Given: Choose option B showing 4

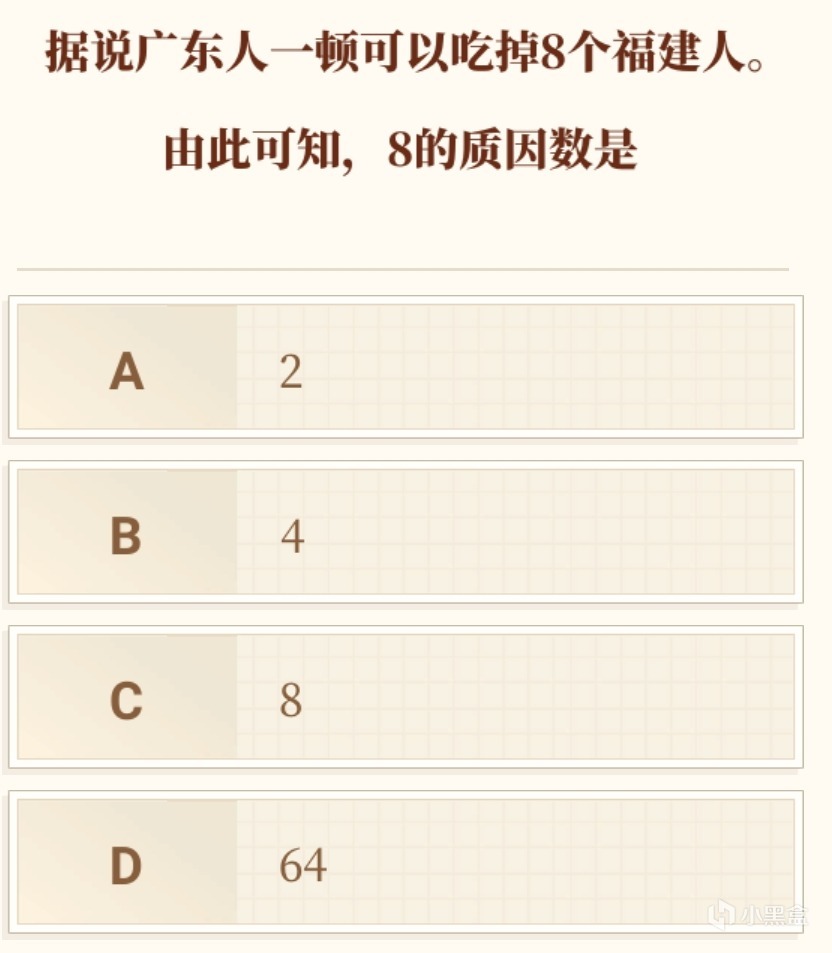Looking at the screenshot, I should (405, 532).
